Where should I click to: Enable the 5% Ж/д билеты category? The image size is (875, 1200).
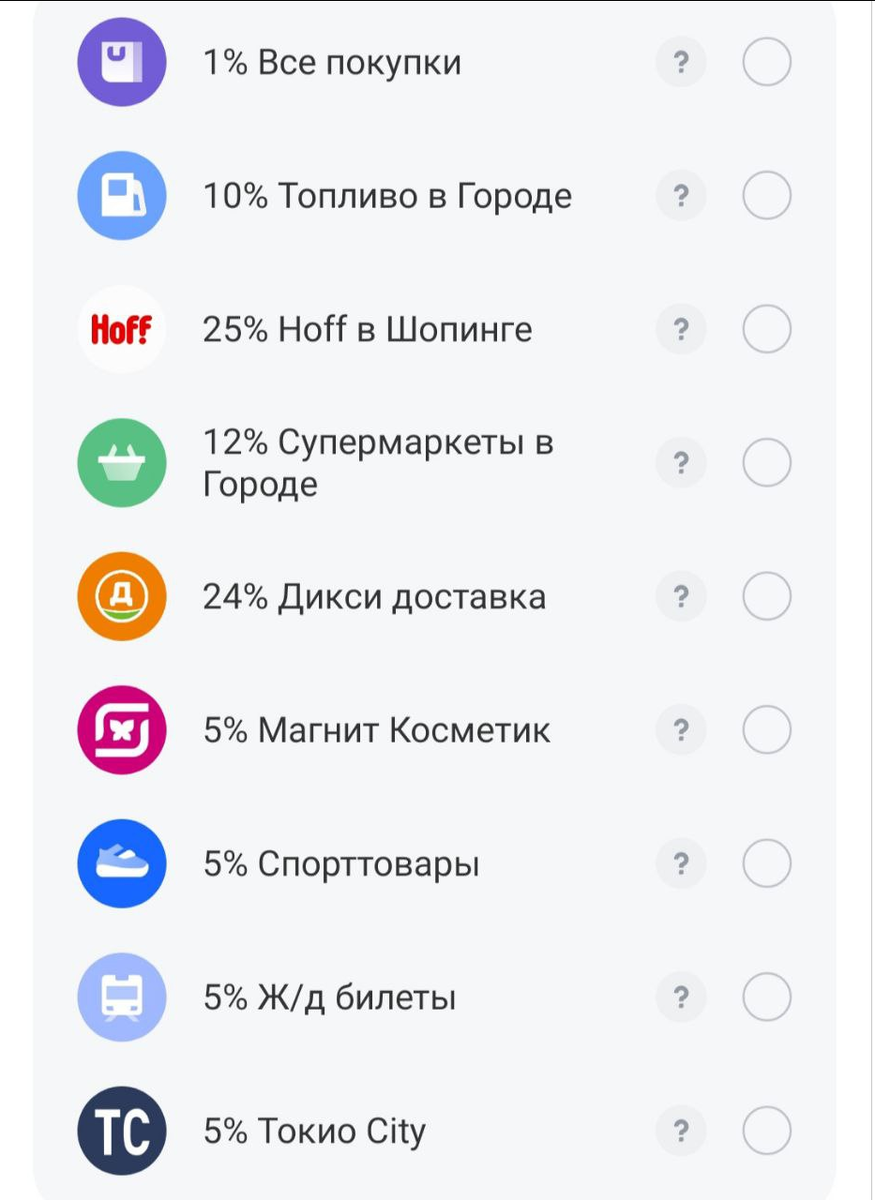766,997
